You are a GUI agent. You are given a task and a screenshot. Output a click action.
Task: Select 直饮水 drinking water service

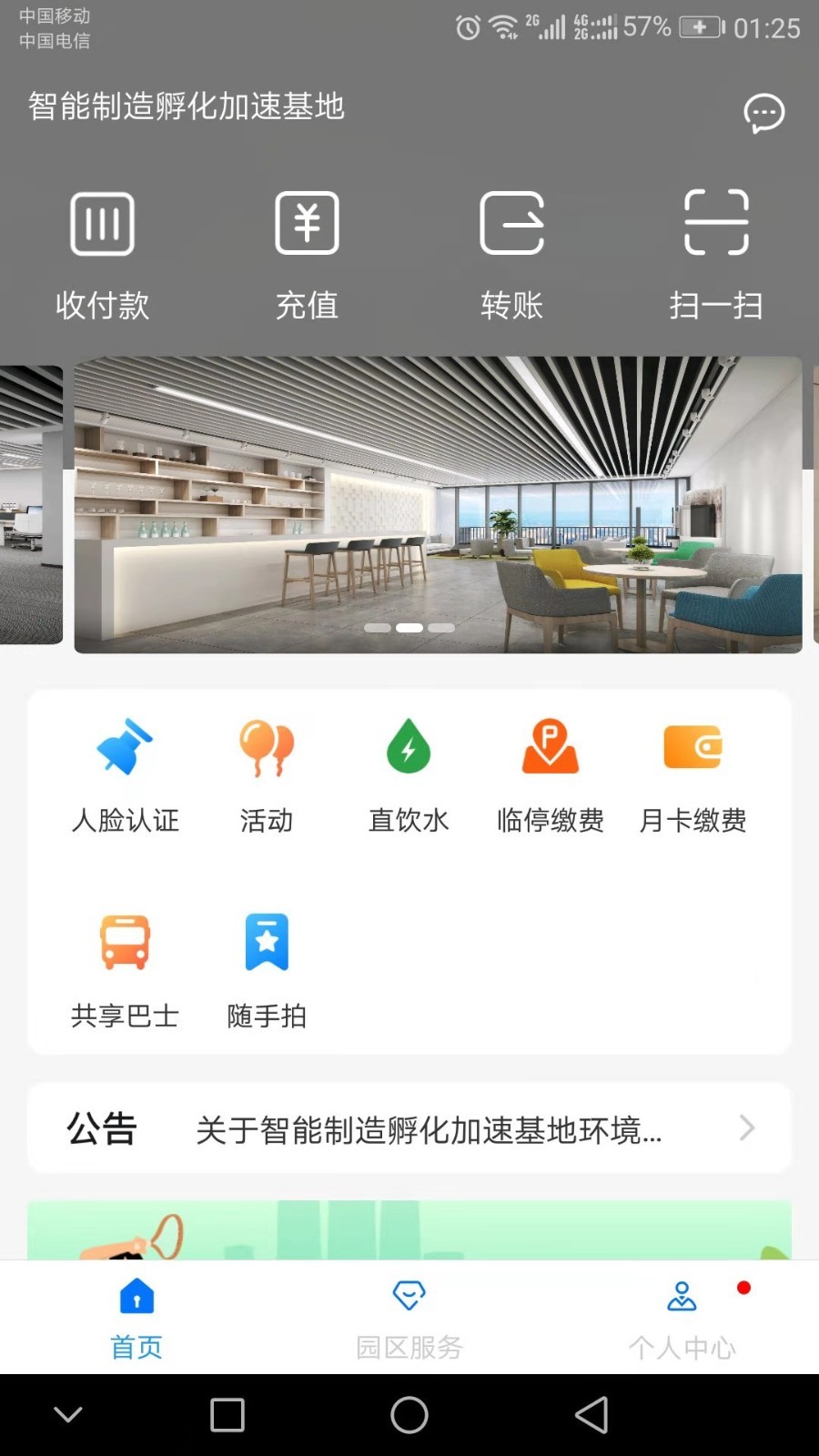[x=409, y=775]
